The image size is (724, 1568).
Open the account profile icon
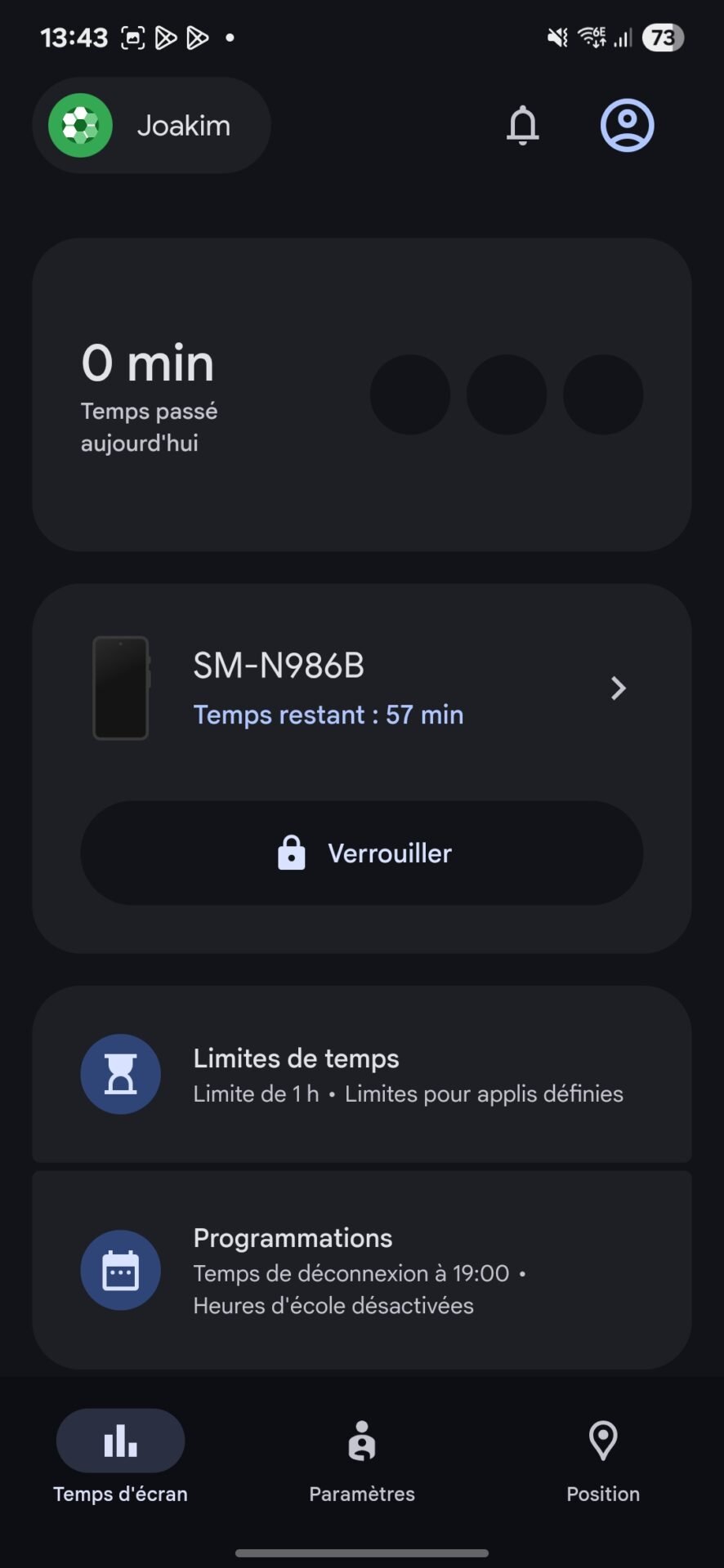(x=628, y=125)
